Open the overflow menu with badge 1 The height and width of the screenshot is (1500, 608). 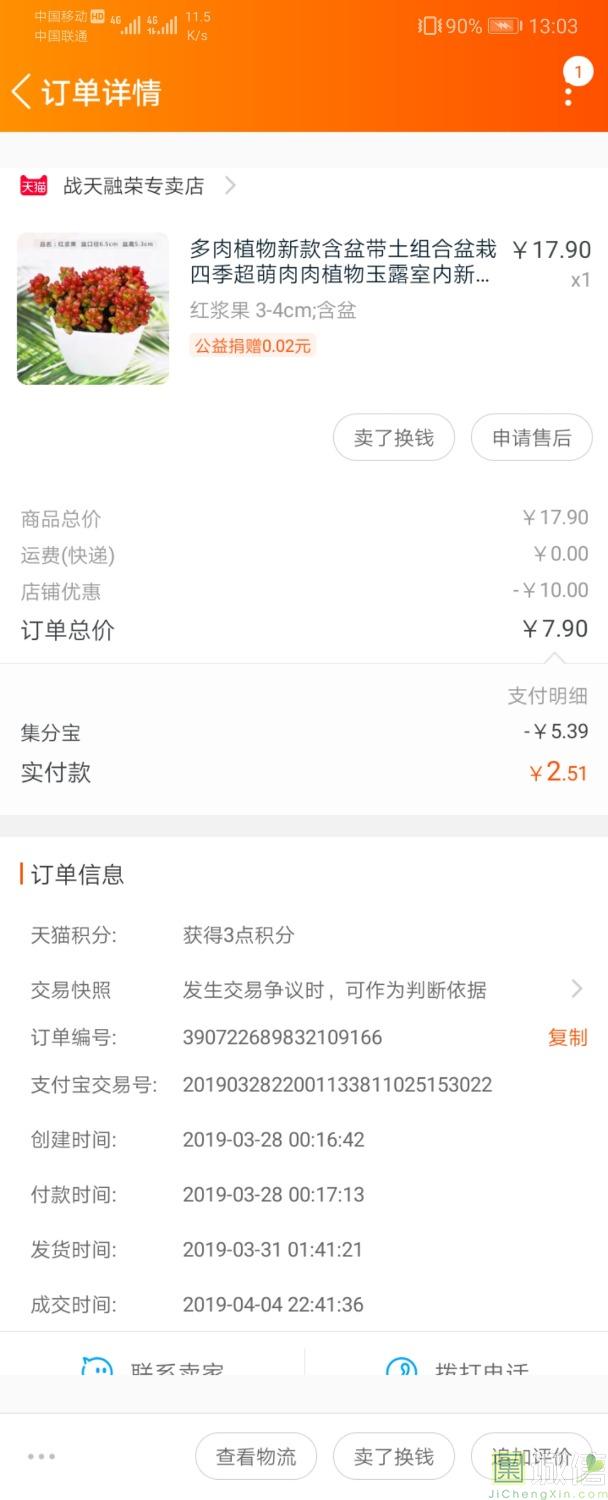pos(569,90)
